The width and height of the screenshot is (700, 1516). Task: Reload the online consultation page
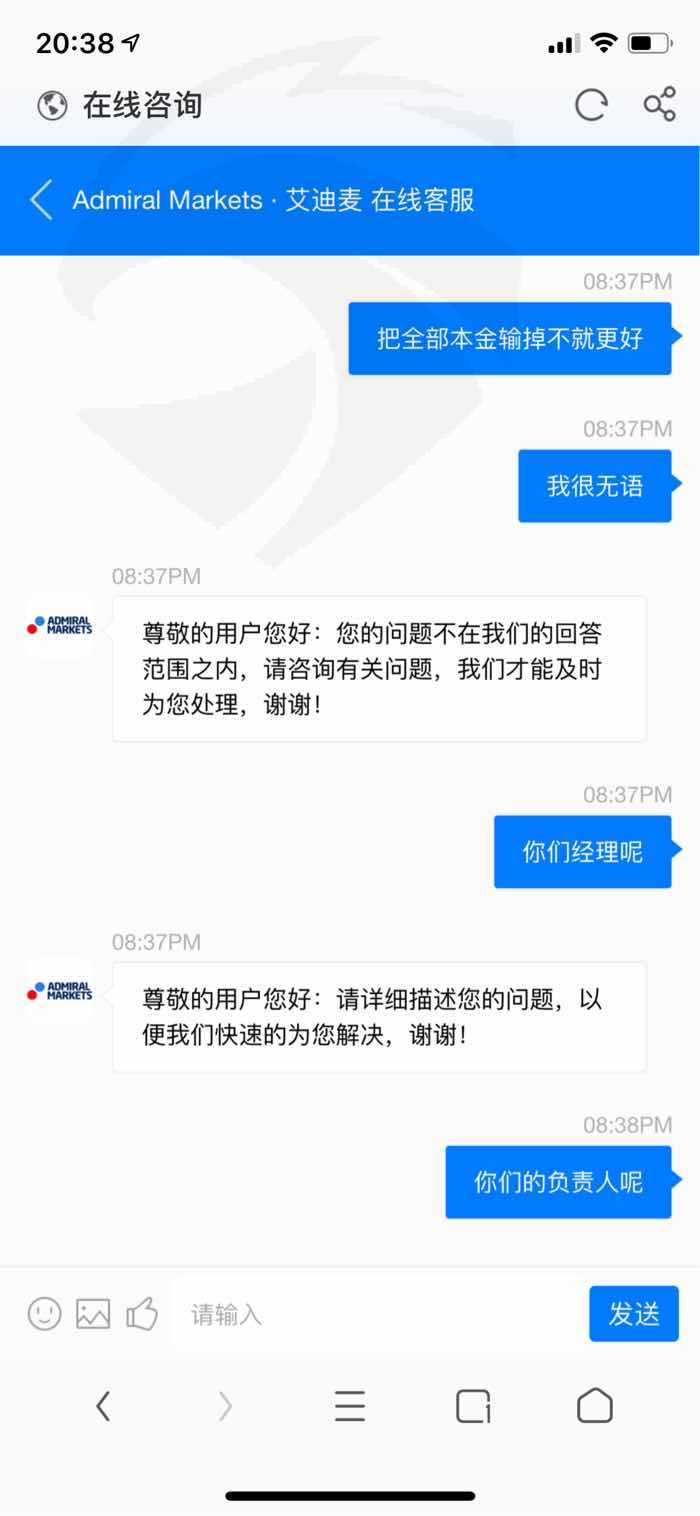click(x=590, y=105)
